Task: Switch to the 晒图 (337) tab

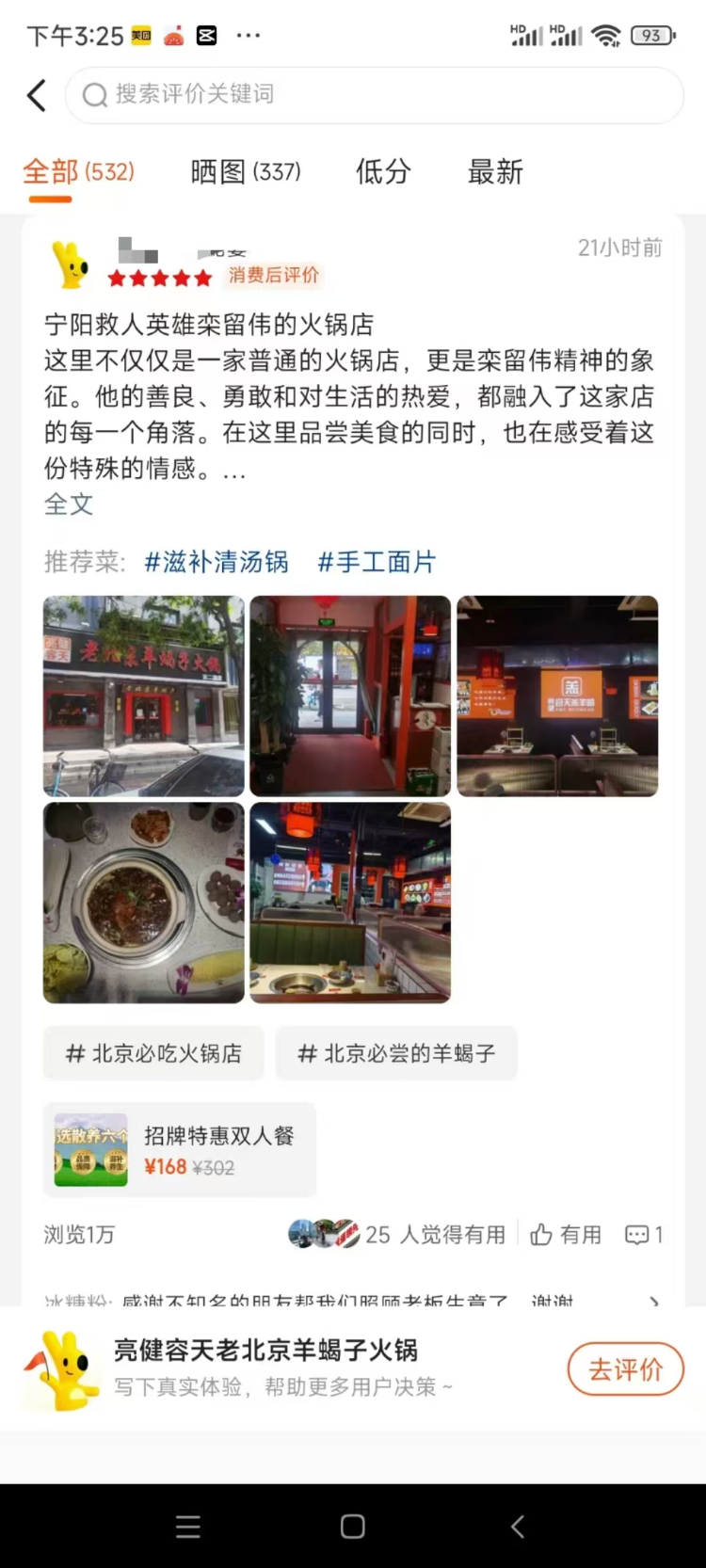Action: tap(245, 172)
